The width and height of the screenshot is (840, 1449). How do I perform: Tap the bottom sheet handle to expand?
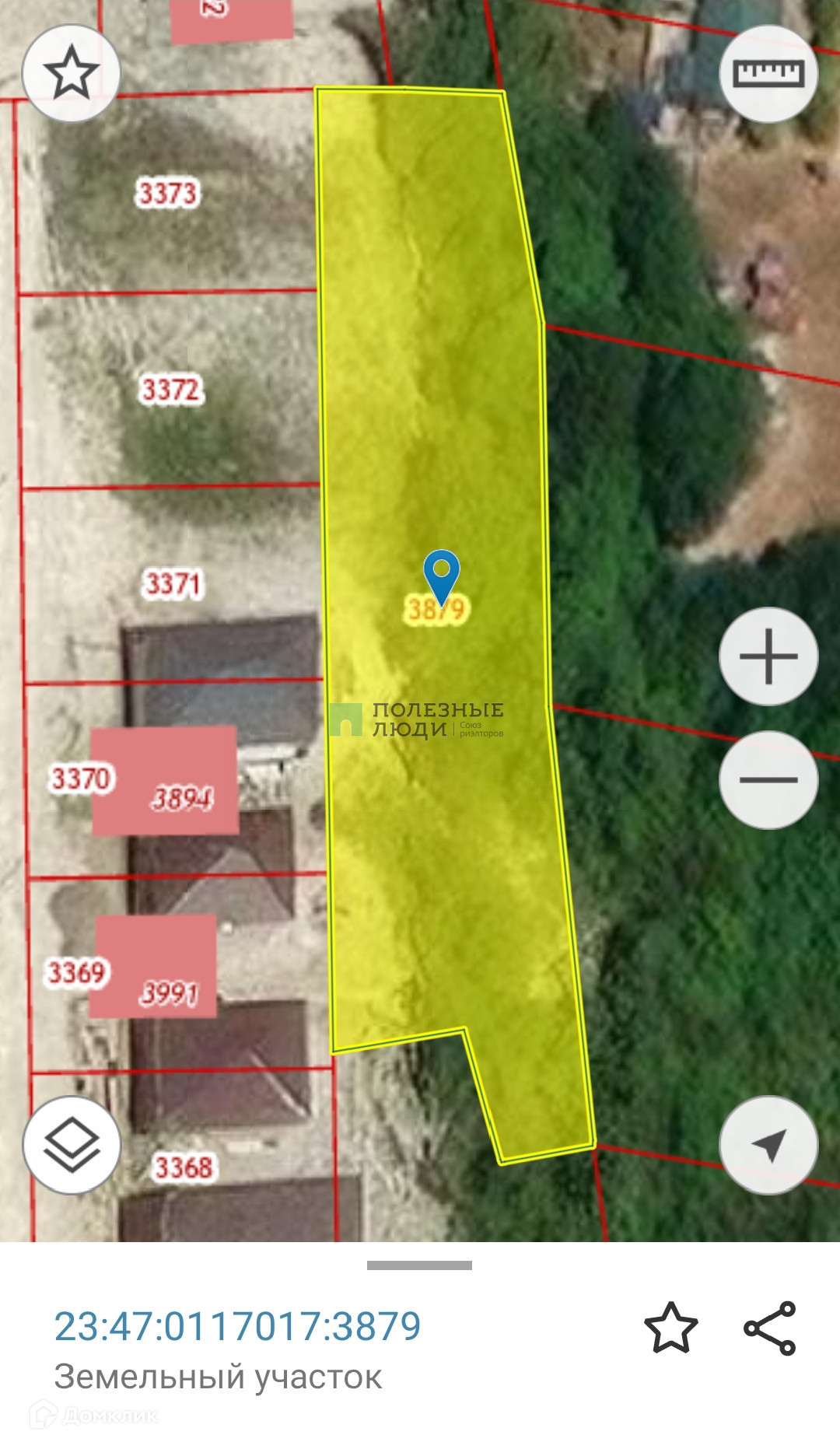pos(419,1265)
